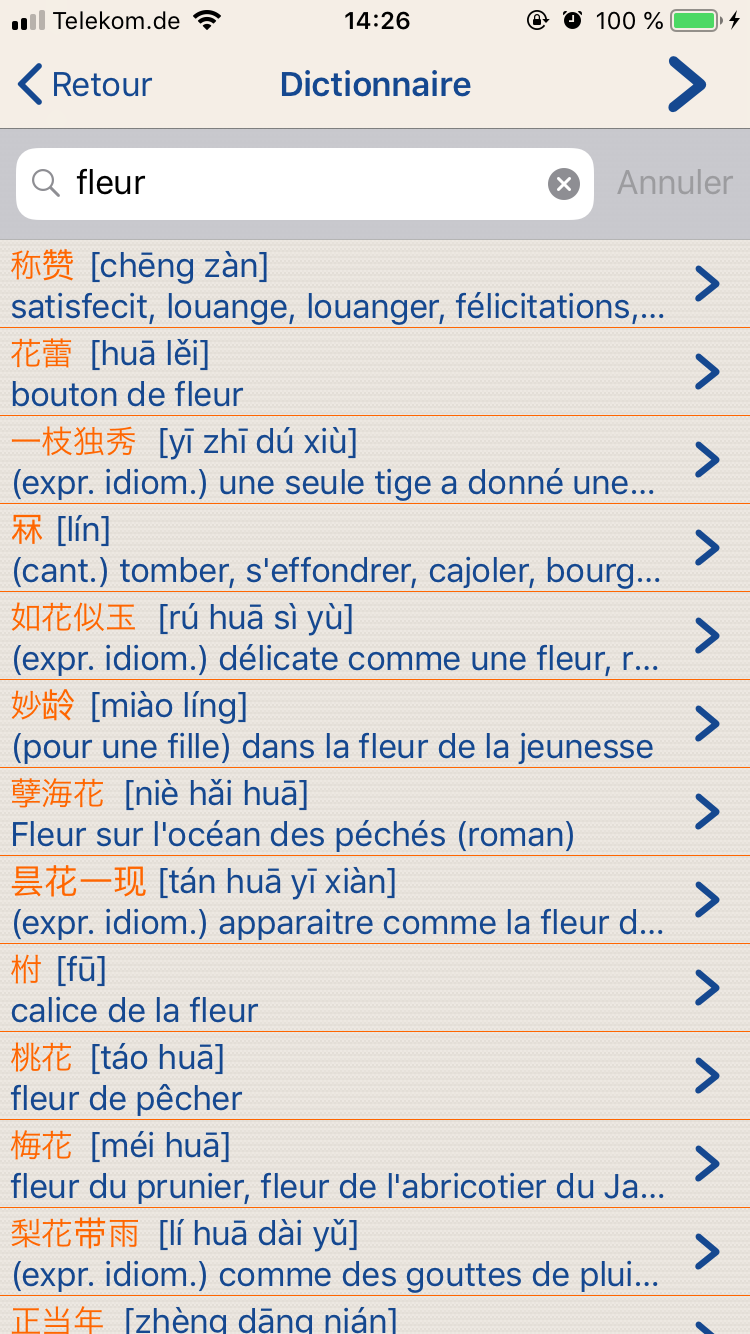Clear the search text with the X

(564, 184)
